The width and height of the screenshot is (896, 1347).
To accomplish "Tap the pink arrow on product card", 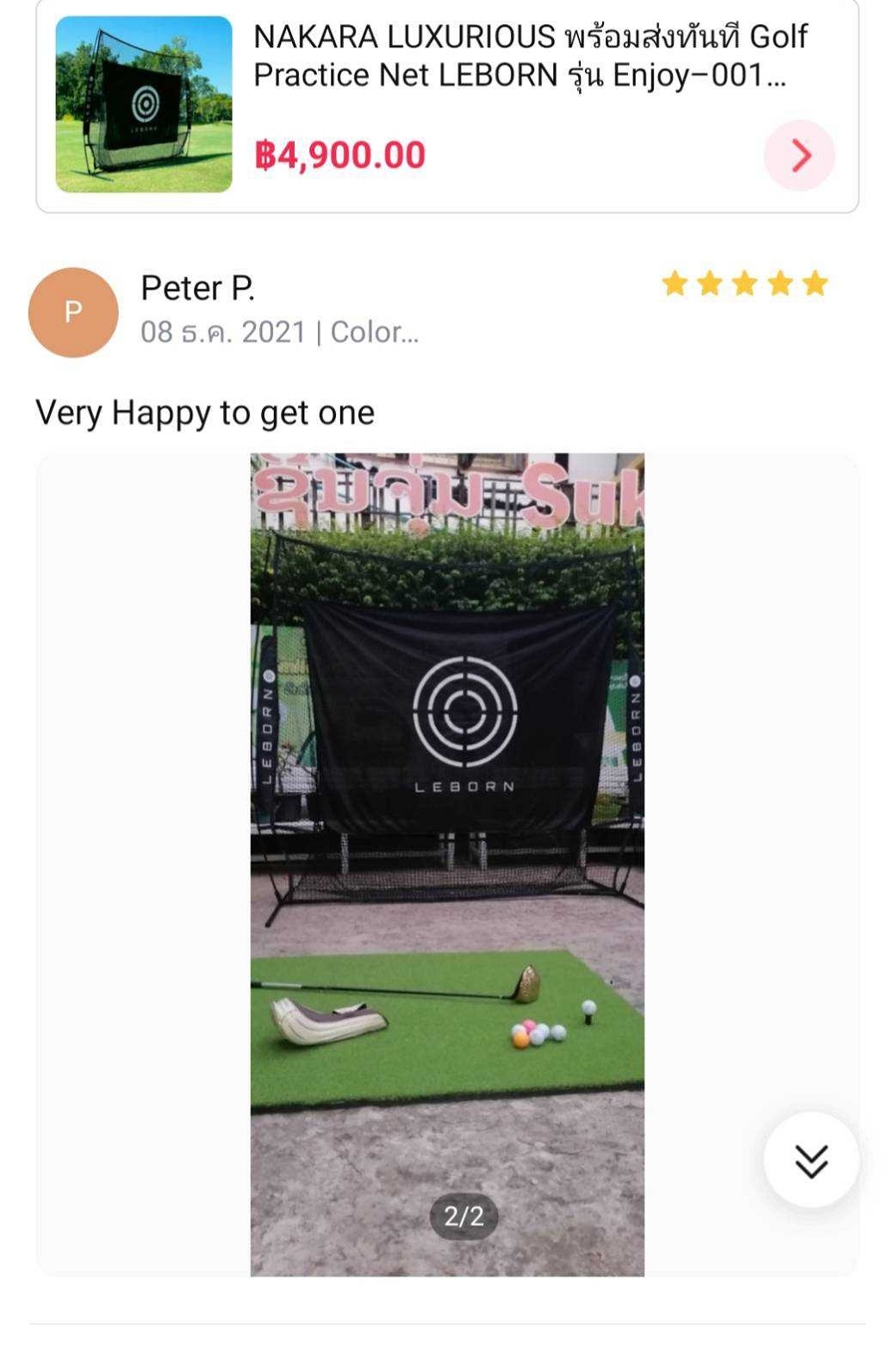I will [x=800, y=156].
